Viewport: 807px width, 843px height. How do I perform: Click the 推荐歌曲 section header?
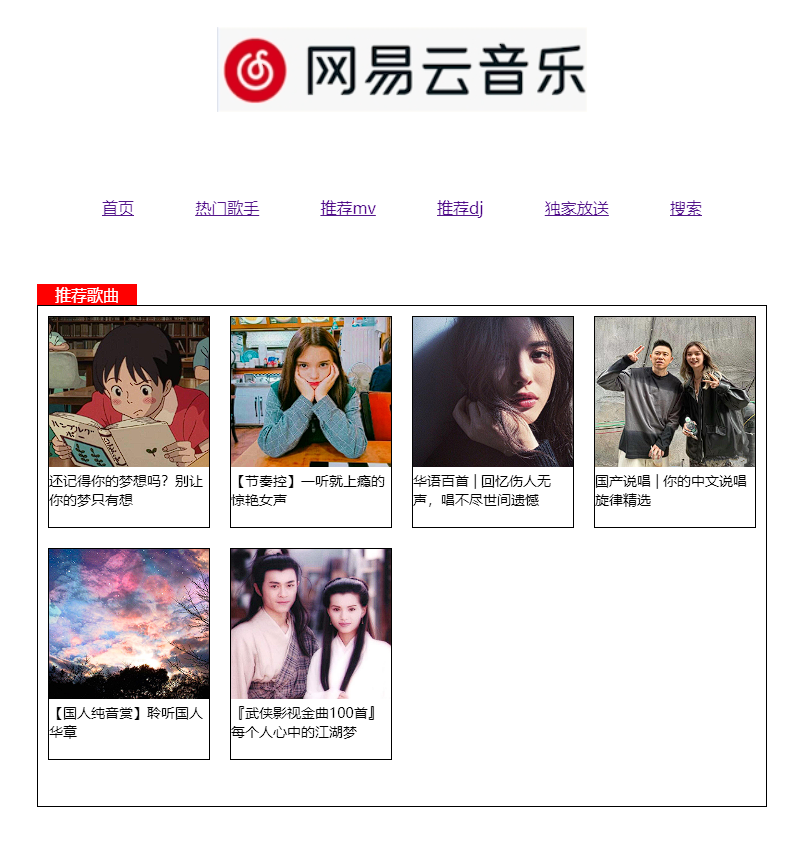coord(88,293)
